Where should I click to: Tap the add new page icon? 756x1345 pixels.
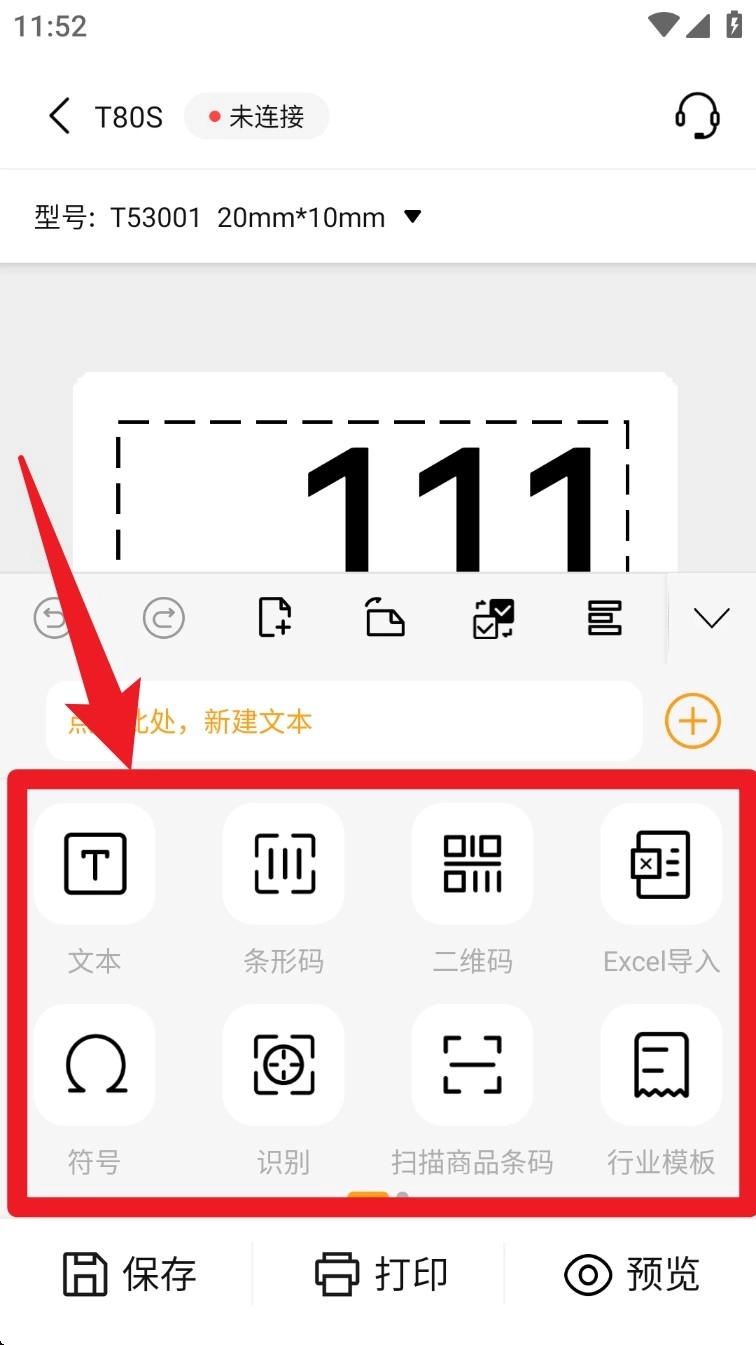[x=274, y=617]
